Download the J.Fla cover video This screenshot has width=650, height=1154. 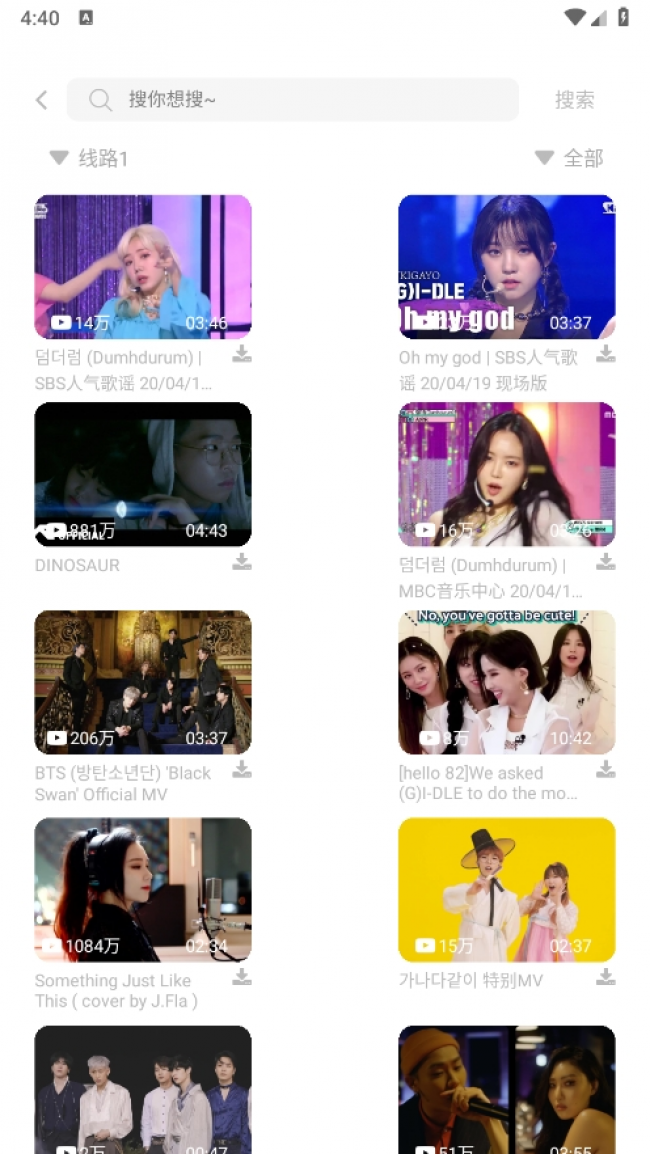[x=242, y=977]
